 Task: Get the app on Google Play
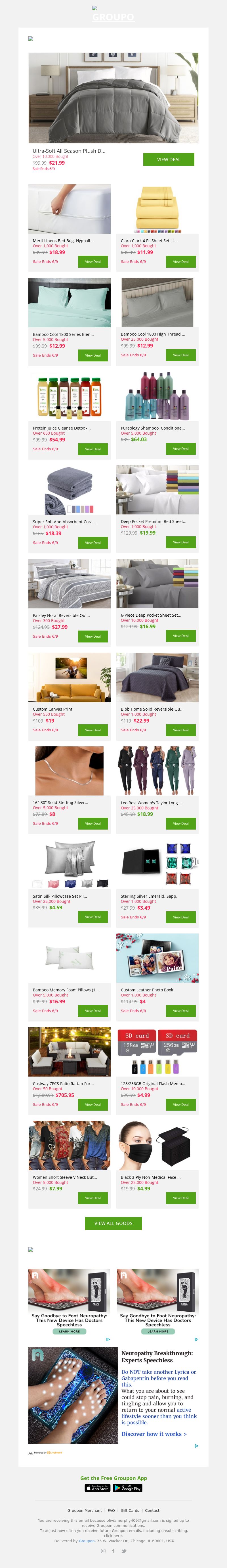pyautogui.click(x=128, y=1488)
